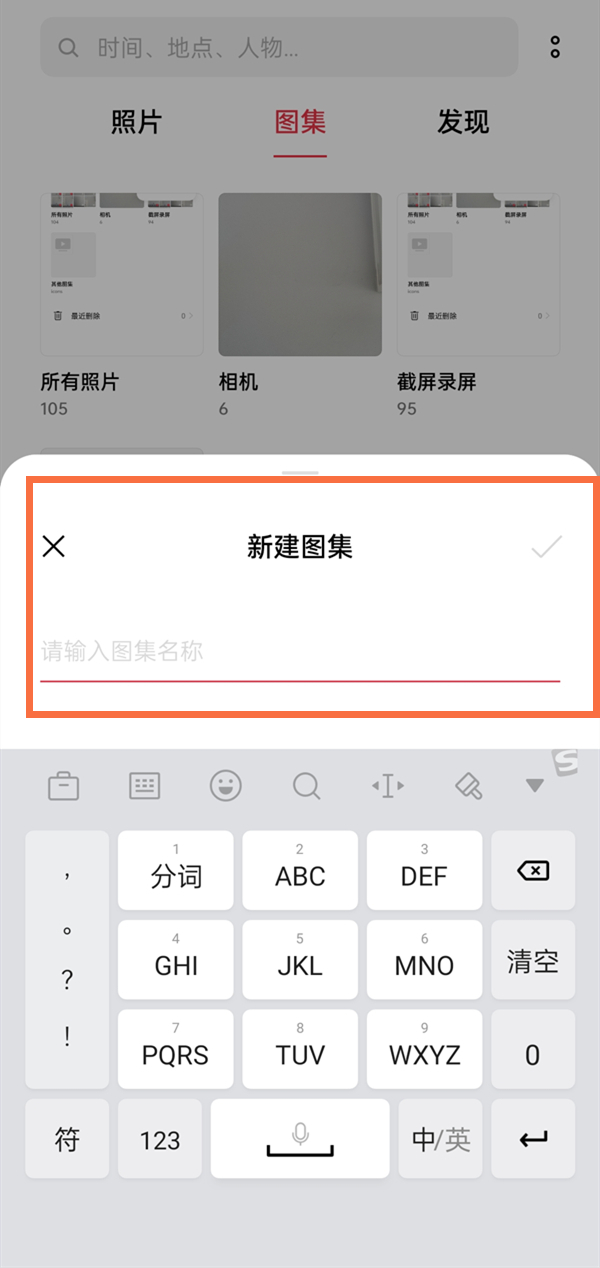600x1268 pixels.
Task: Tap the keyboard search icon
Action: (306, 786)
